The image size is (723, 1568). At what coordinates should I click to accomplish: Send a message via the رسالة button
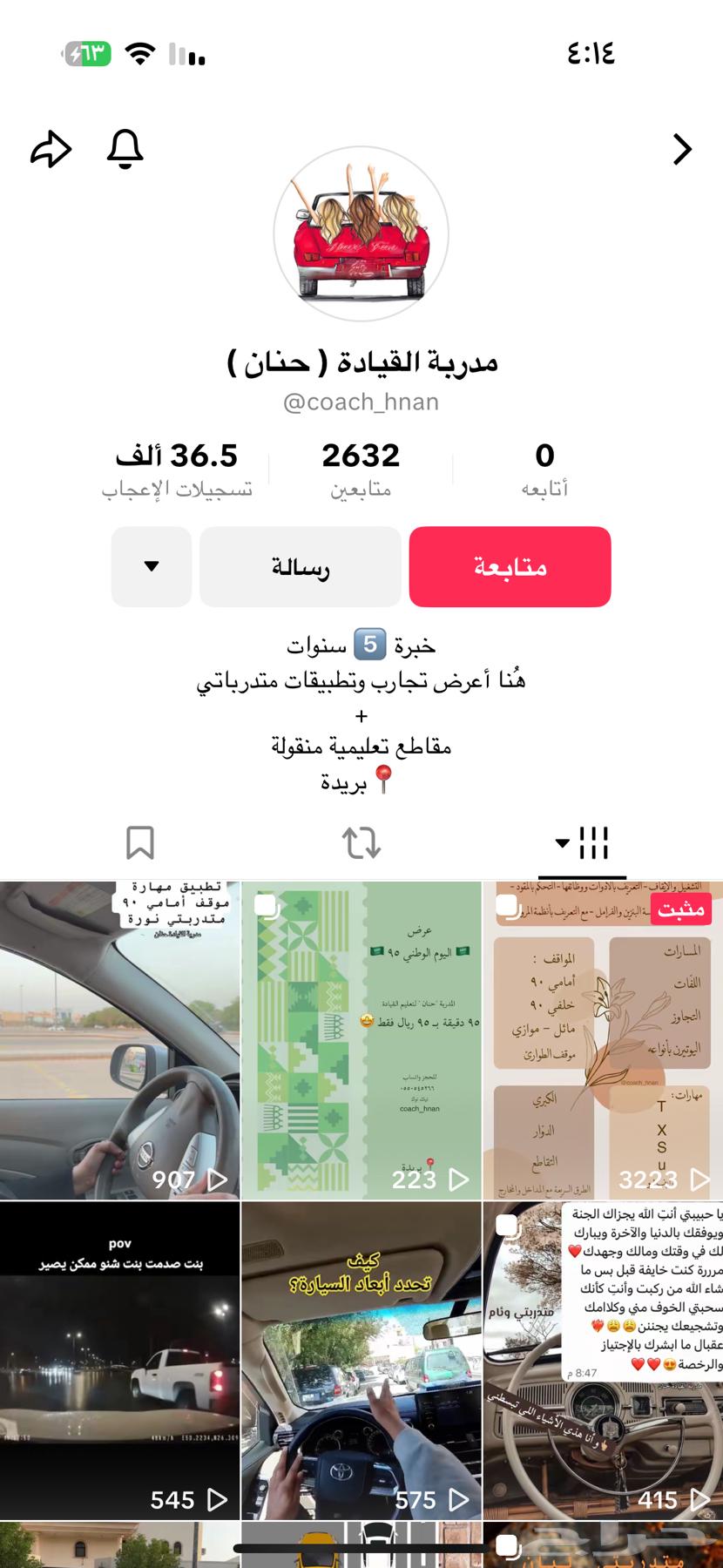click(300, 566)
